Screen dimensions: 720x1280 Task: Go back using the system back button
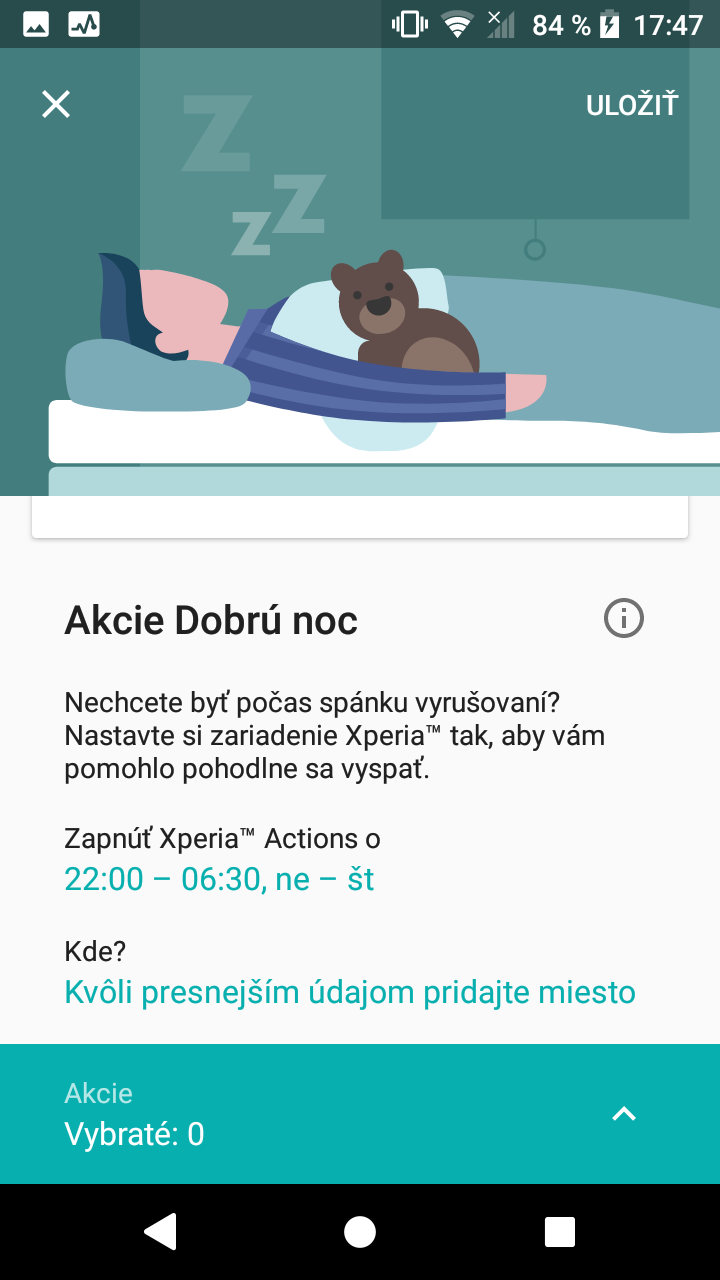click(160, 1232)
